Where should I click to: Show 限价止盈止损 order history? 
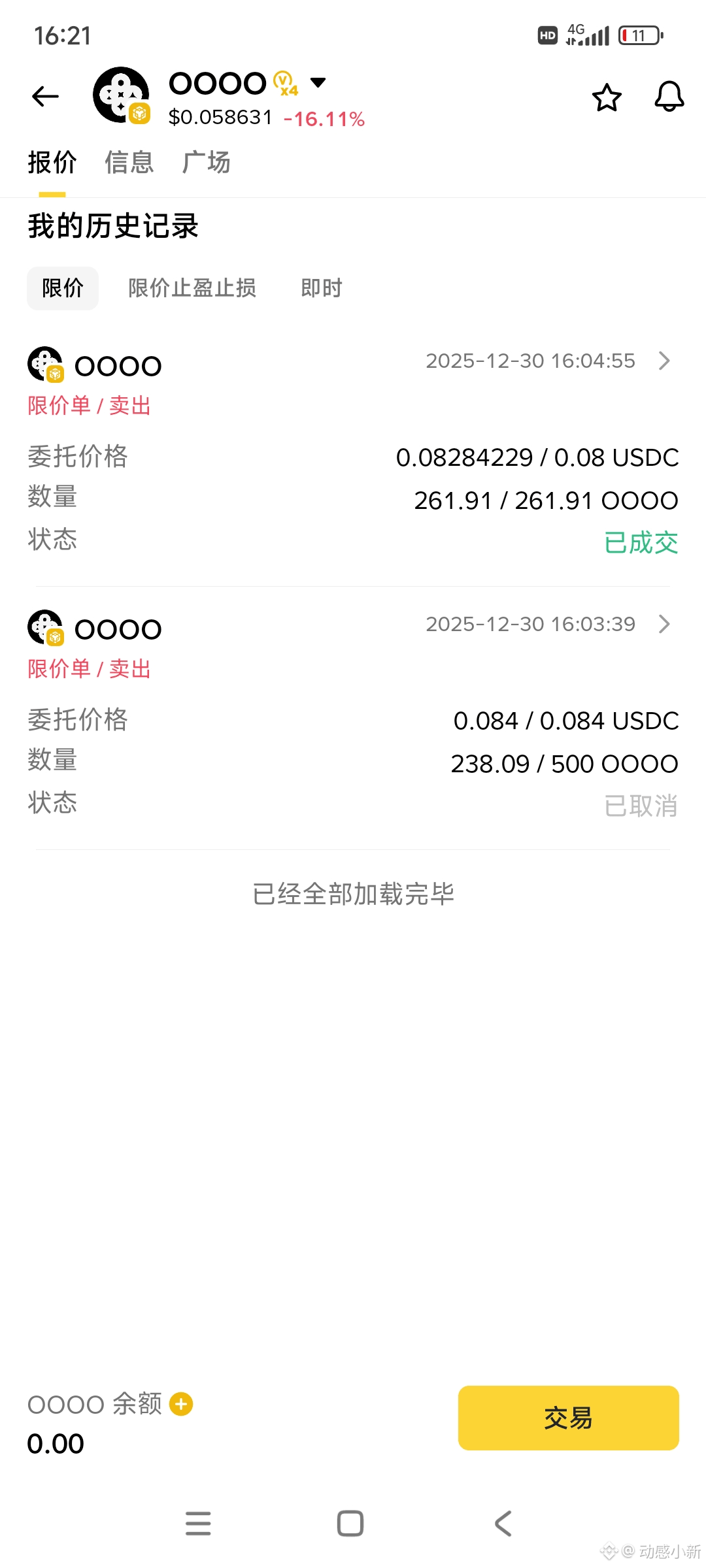pyautogui.click(x=192, y=288)
